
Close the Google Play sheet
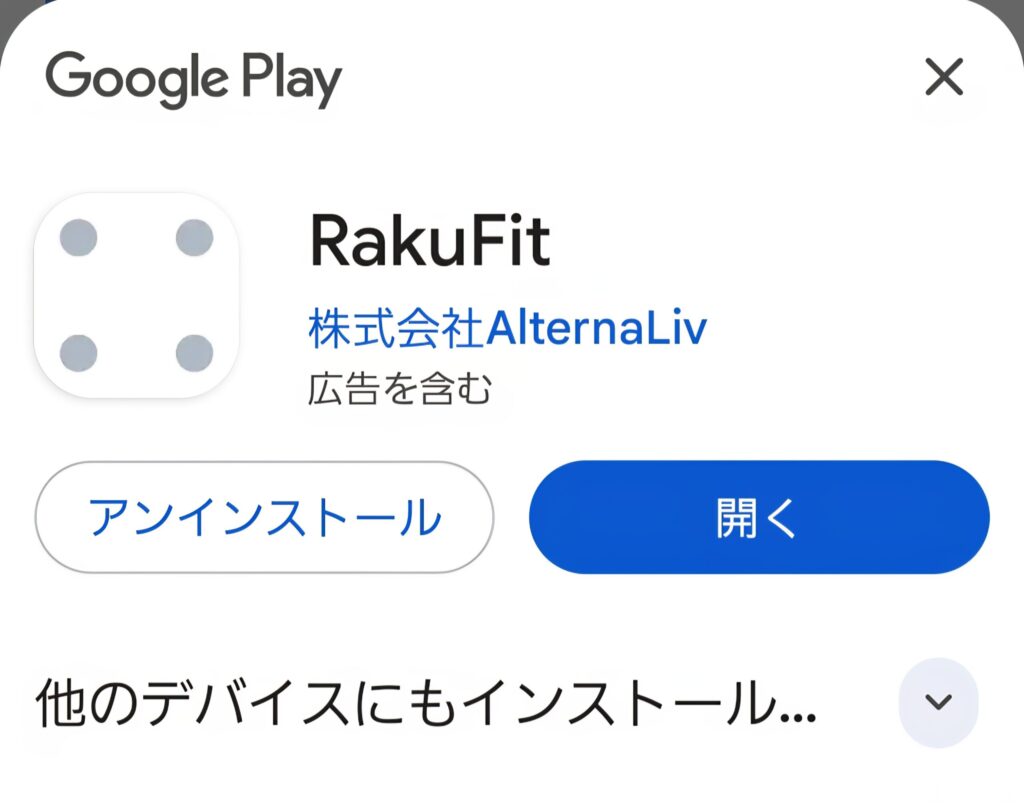tap(944, 77)
